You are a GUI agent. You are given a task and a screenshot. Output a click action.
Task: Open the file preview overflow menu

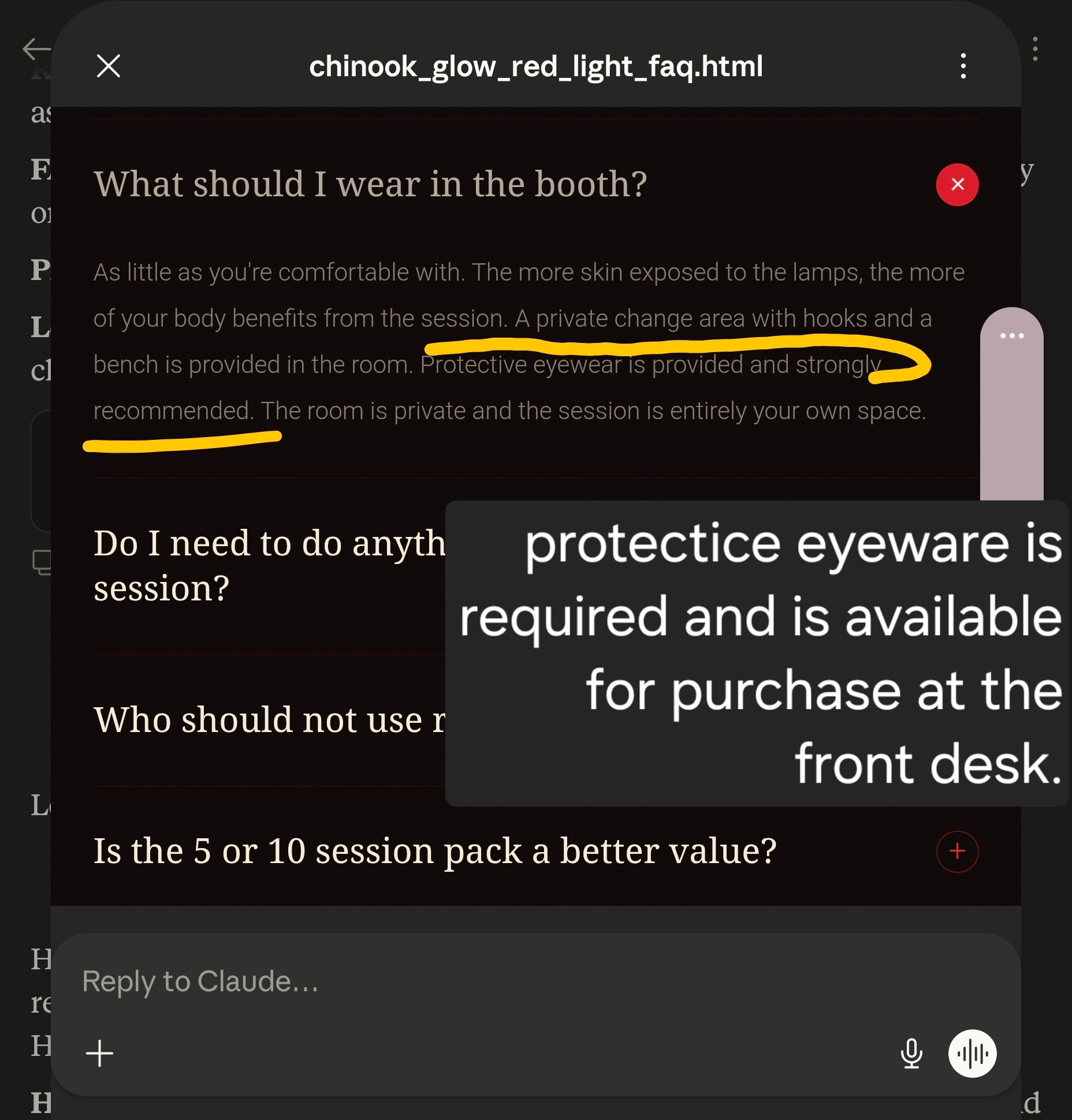click(x=963, y=66)
